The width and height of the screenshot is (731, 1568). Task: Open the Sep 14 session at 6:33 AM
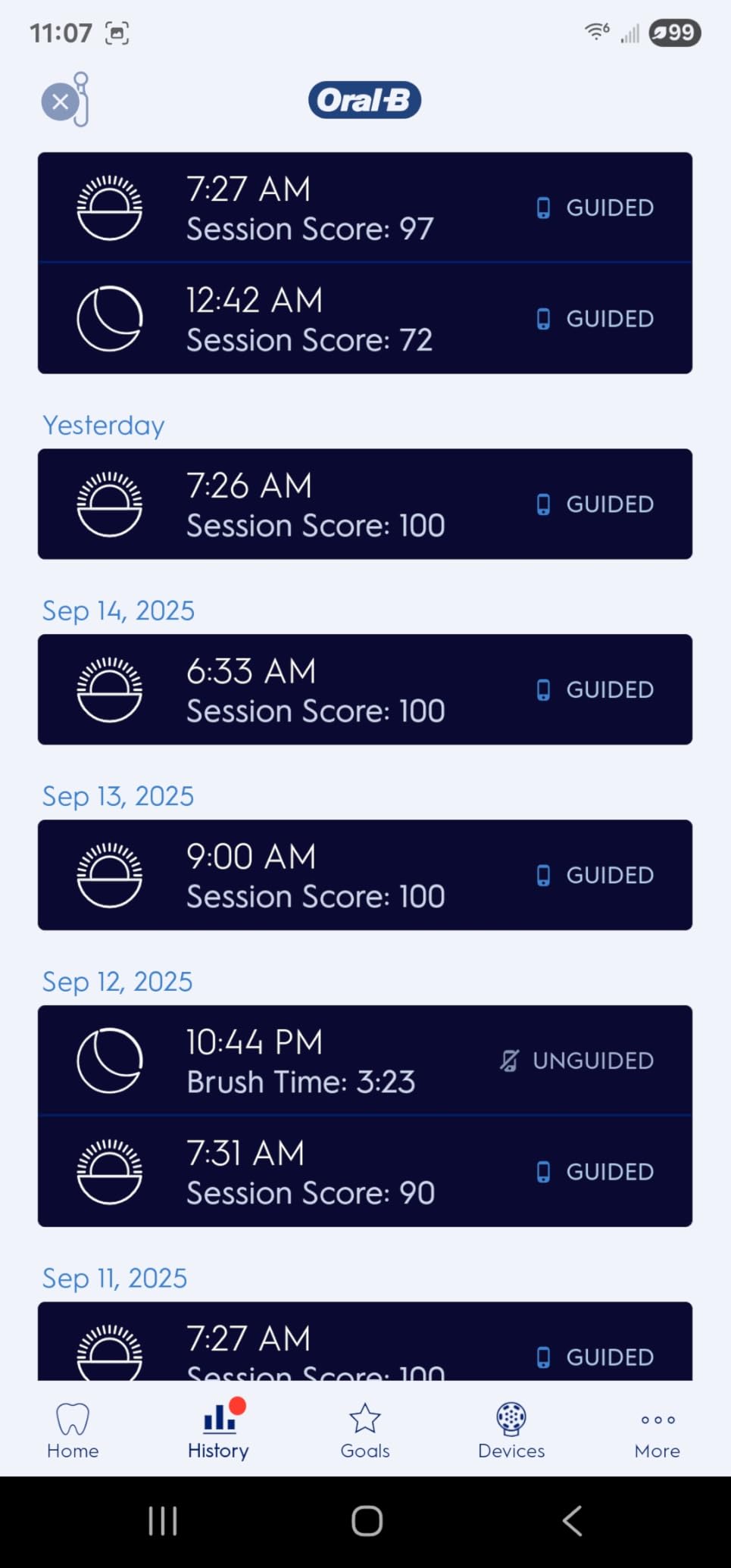tap(364, 690)
